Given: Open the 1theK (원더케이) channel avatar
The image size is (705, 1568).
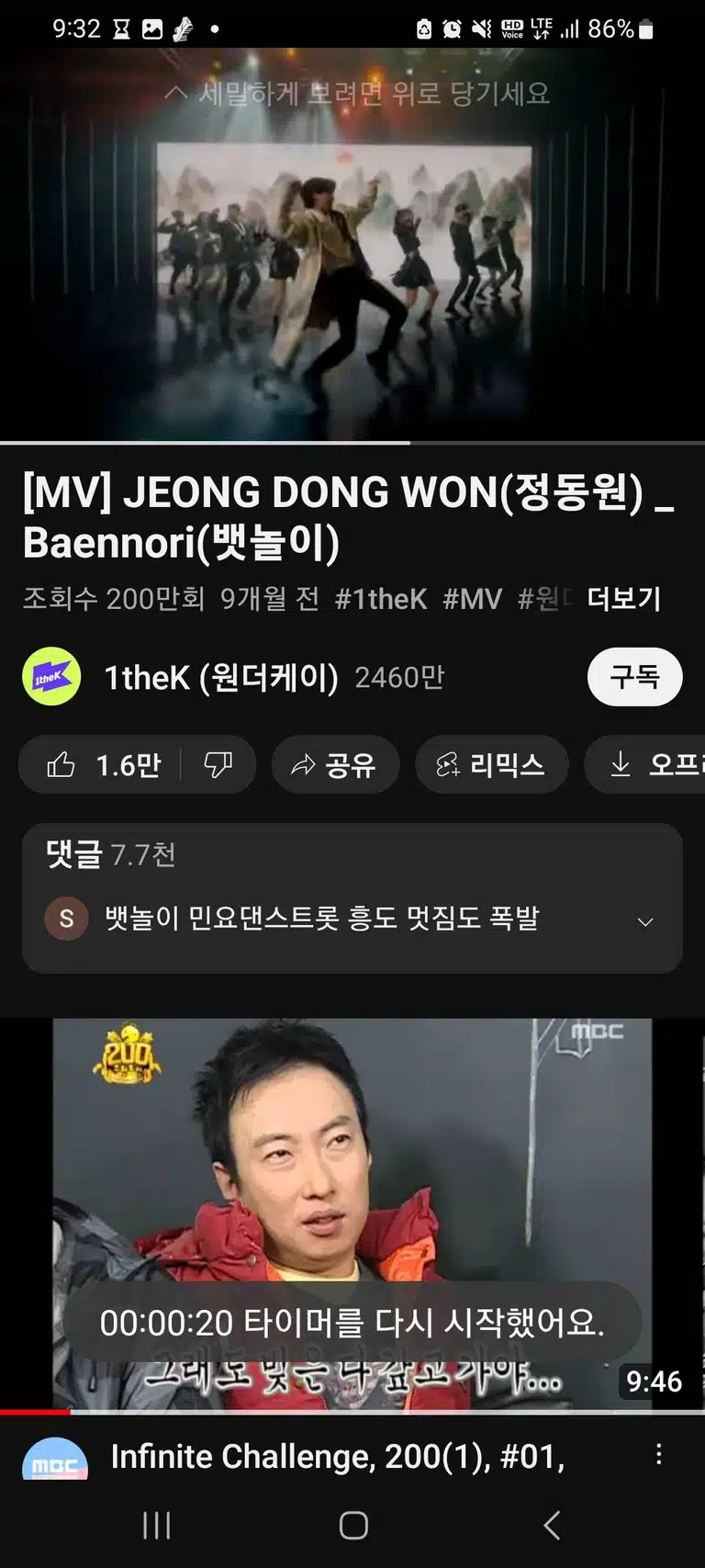Looking at the screenshot, I should tap(51, 677).
